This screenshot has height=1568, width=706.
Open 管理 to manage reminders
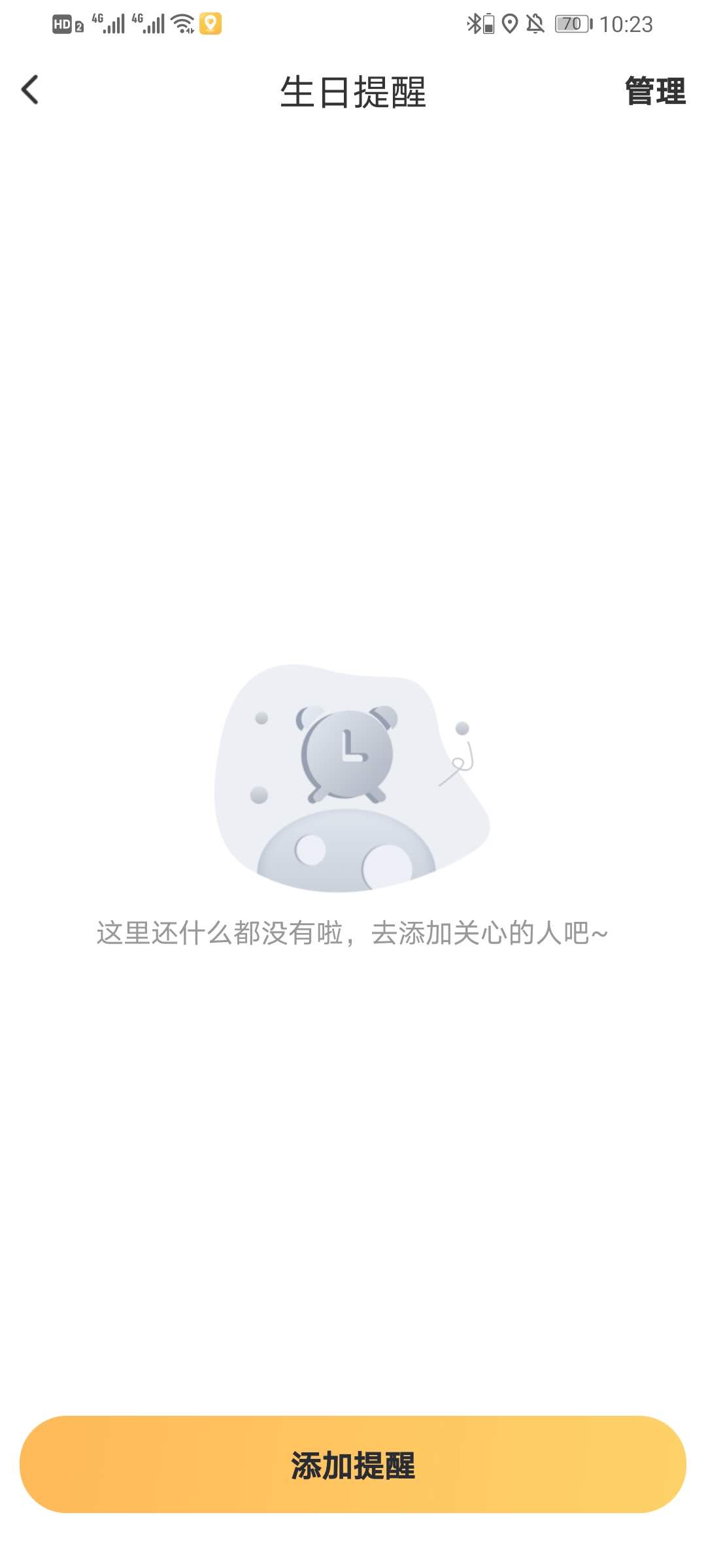tap(654, 91)
